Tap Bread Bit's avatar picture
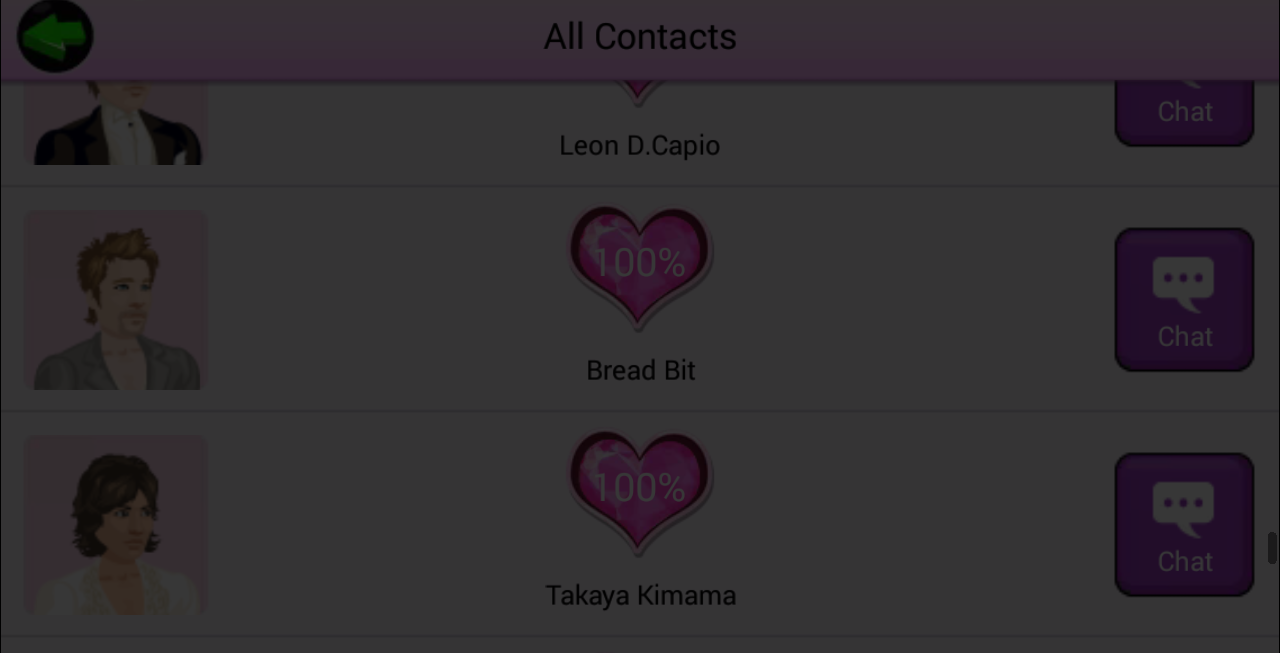Screen dimensions: 1280x653 pos(116,300)
